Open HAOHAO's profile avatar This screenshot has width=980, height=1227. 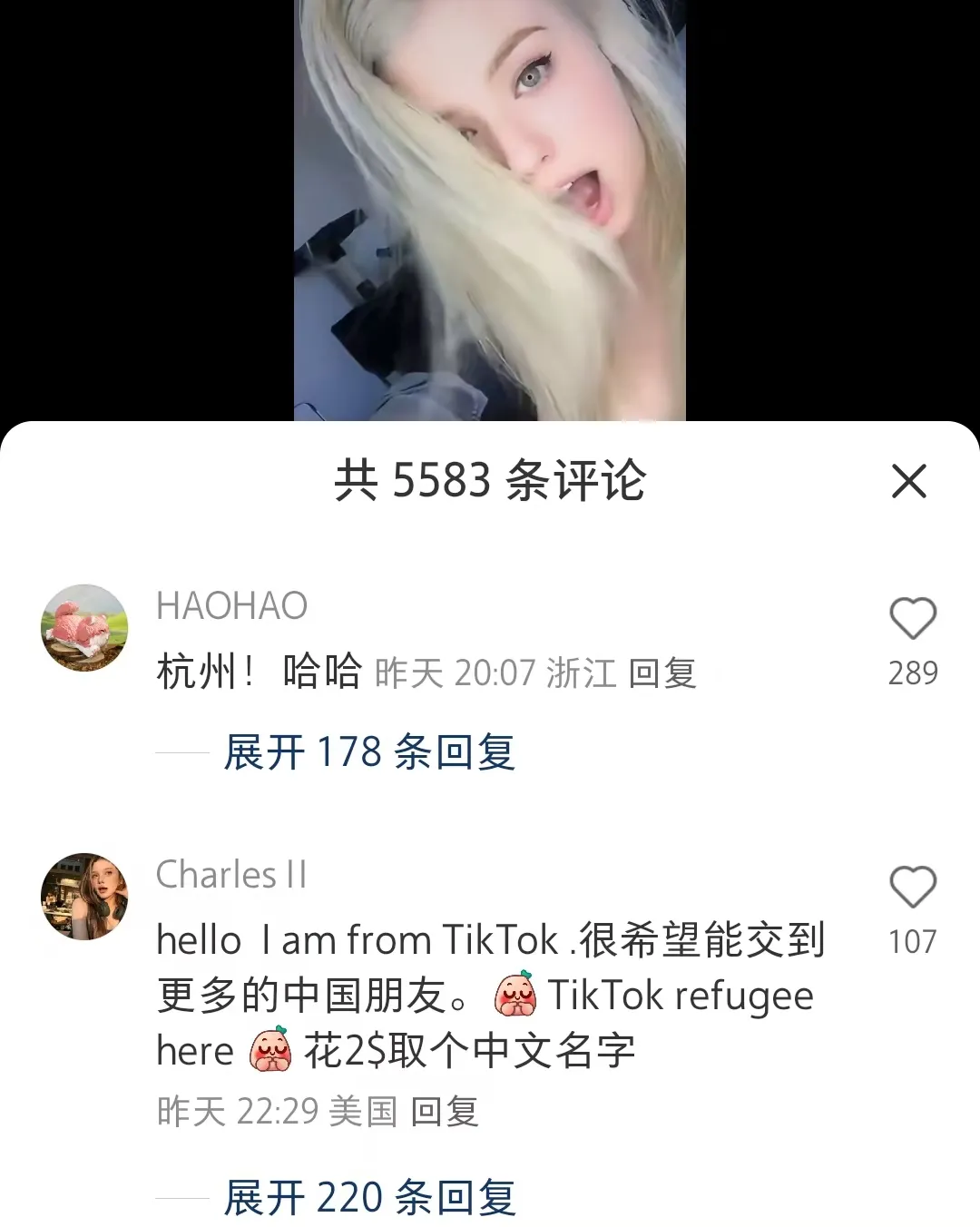[x=84, y=628]
